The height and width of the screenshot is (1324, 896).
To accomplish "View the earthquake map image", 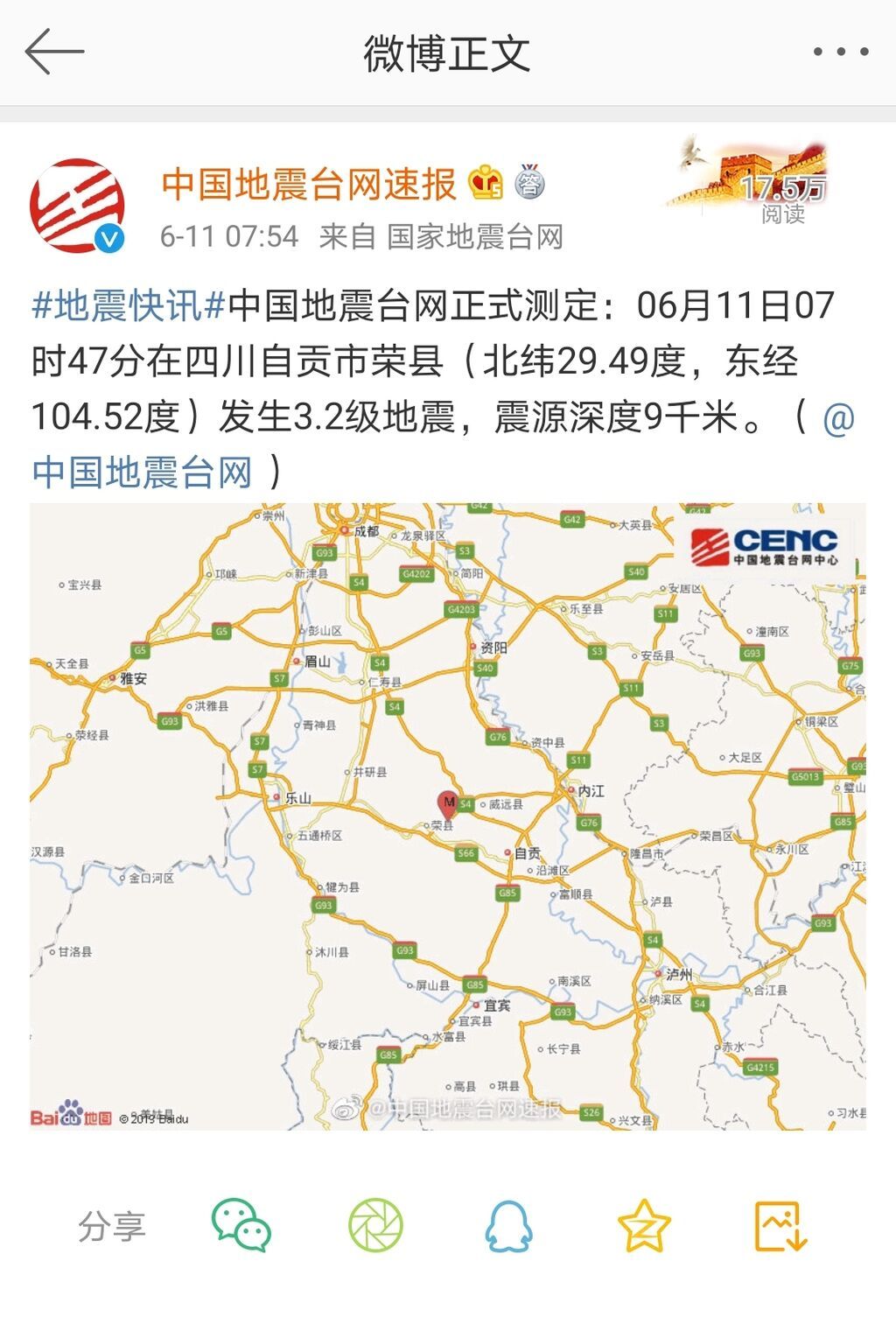I will (448, 816).
